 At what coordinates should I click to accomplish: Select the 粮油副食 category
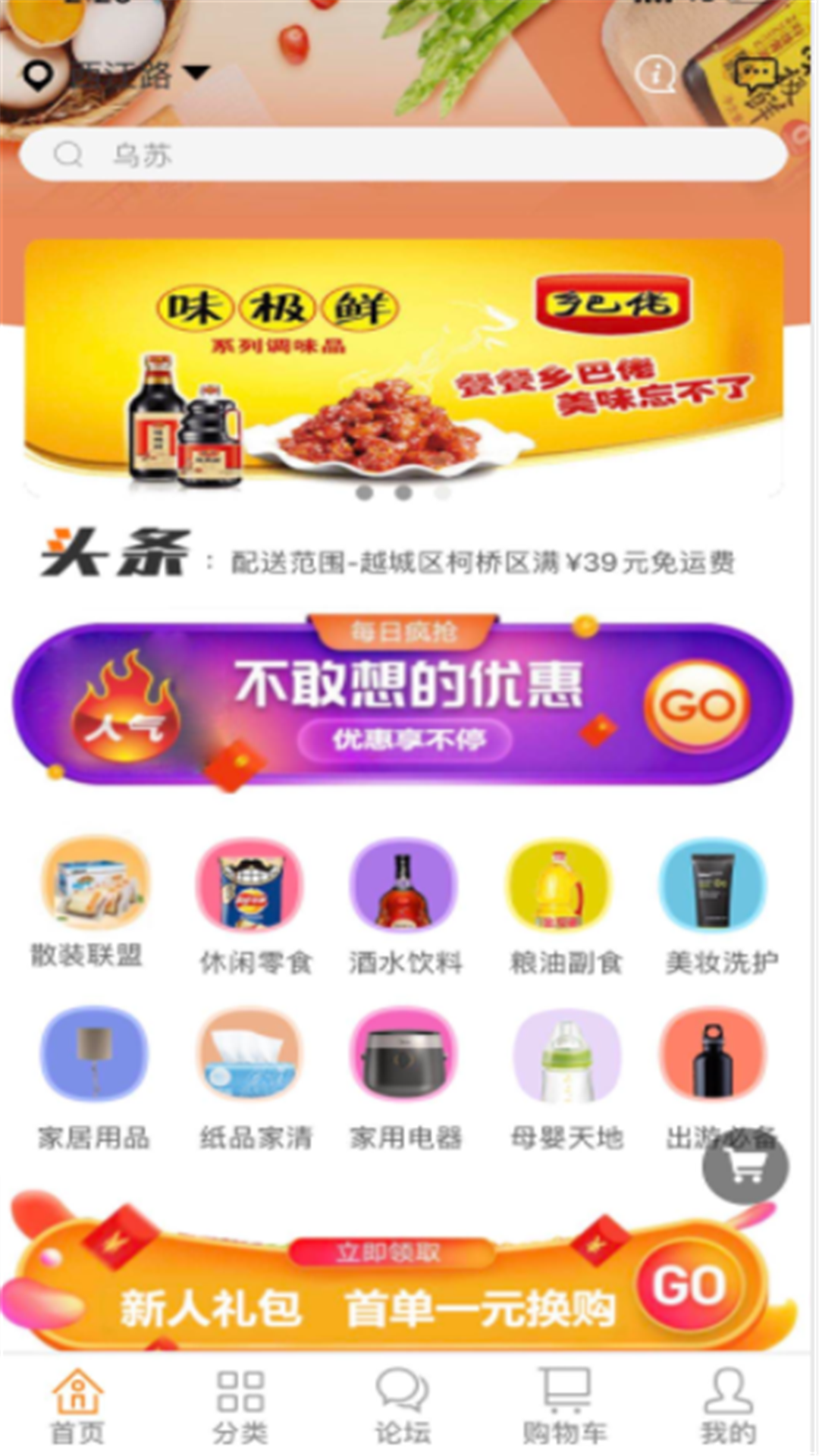point(564,906)
